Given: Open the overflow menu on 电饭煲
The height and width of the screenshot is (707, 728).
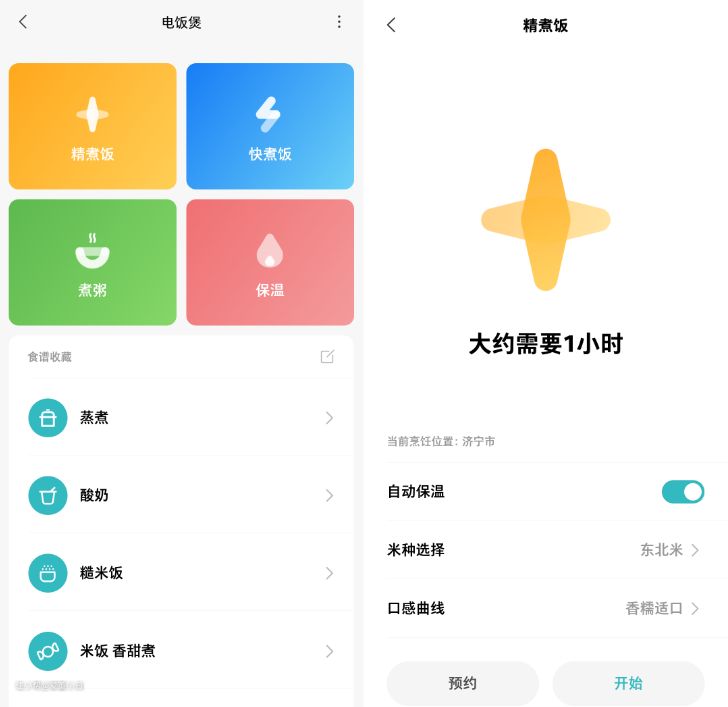Looking at the screenshot, I should pyautogui.click(x=339, y=22).
